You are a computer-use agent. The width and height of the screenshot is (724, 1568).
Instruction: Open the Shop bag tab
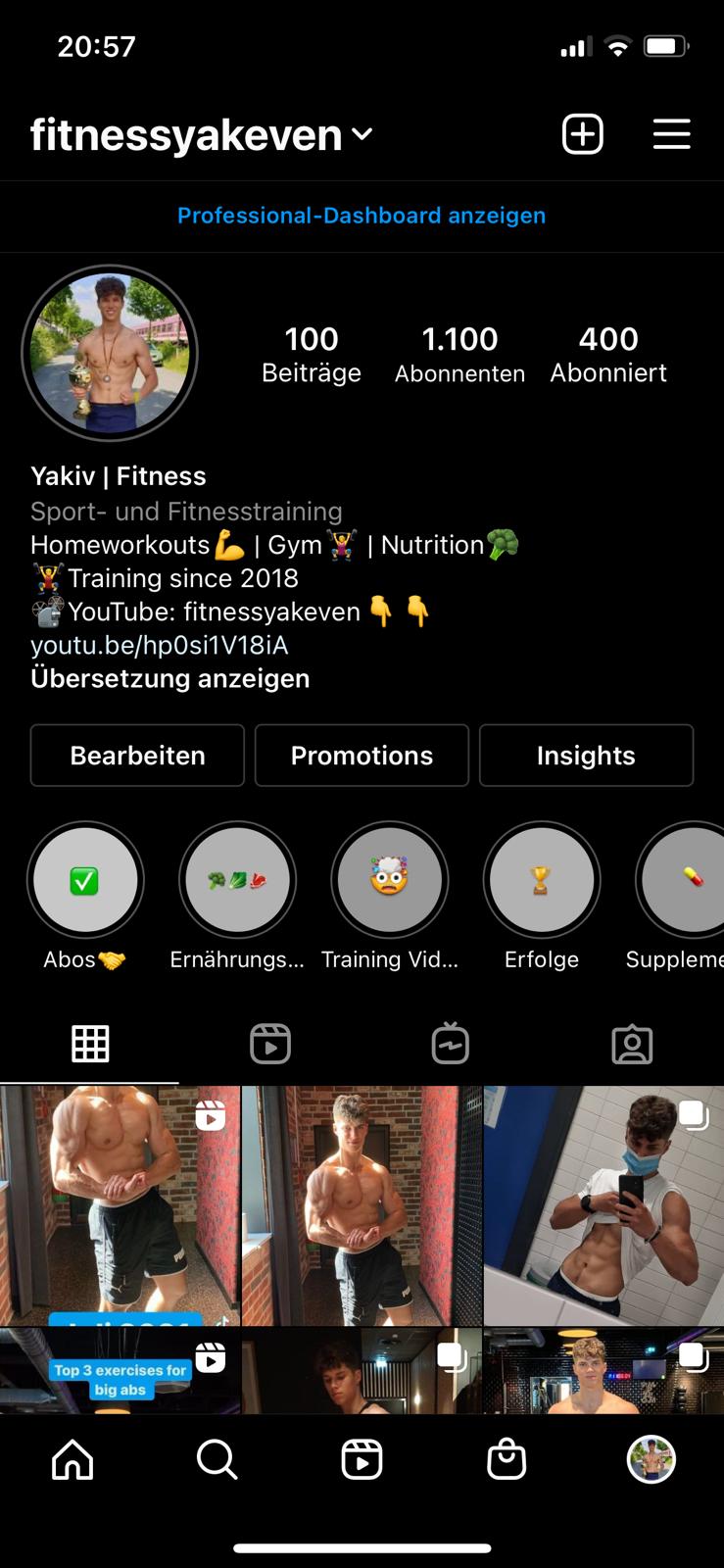[x=507, y=1459]
